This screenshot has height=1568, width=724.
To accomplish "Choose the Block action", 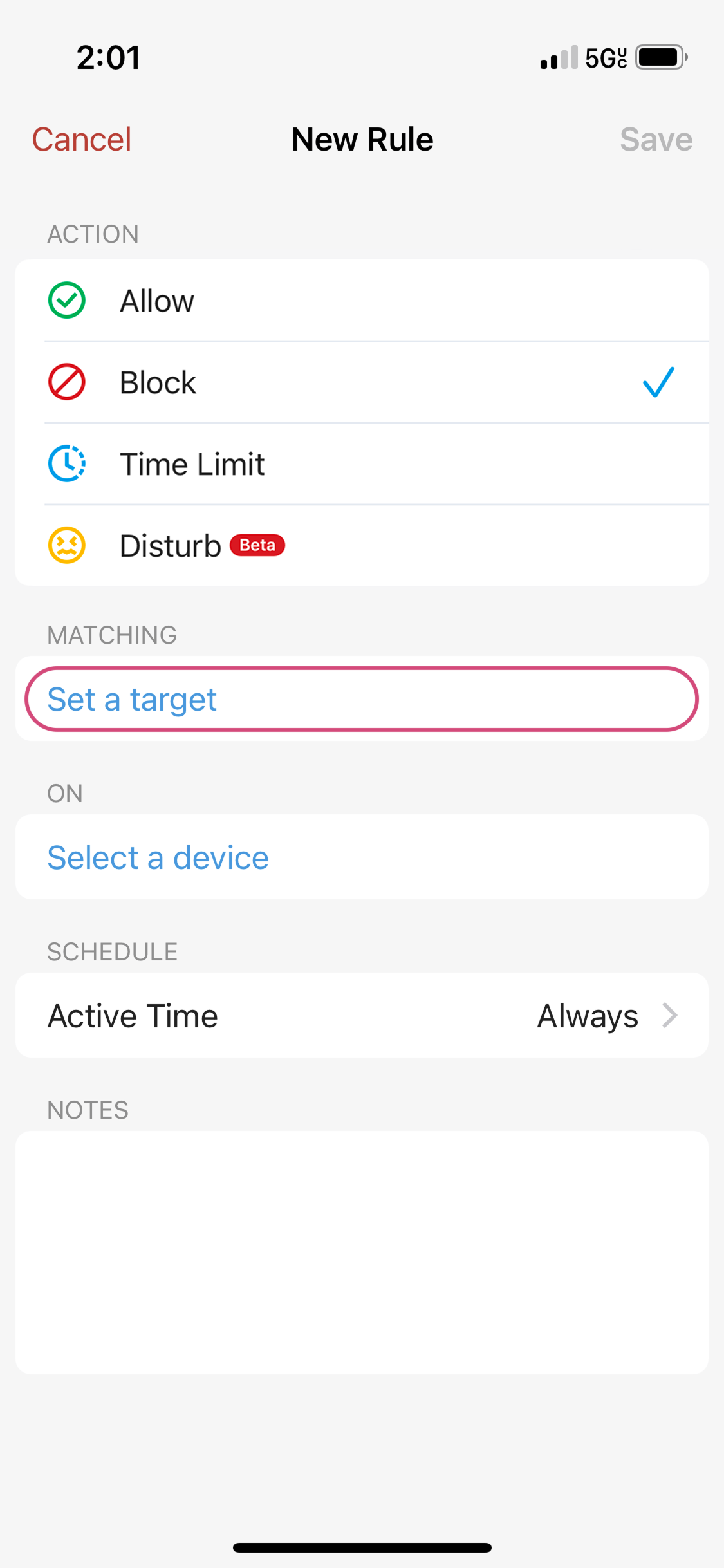I will [360, 382].
